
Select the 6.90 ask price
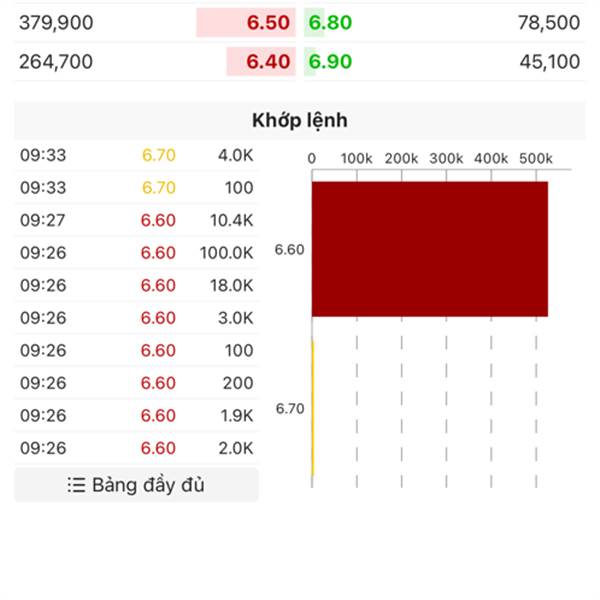point(330,62)
